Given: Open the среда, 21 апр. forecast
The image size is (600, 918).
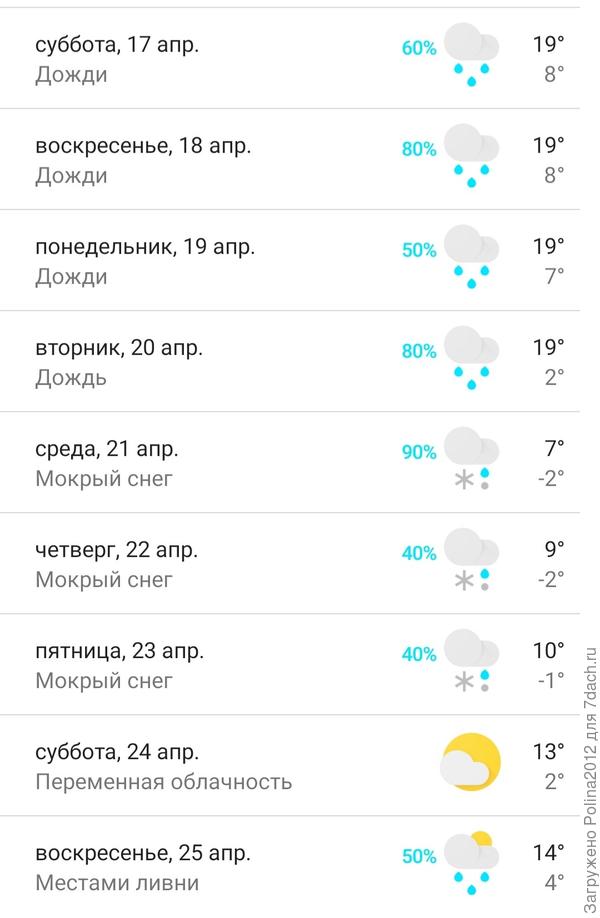Looking at the screenshot, I should click(290, 463).
